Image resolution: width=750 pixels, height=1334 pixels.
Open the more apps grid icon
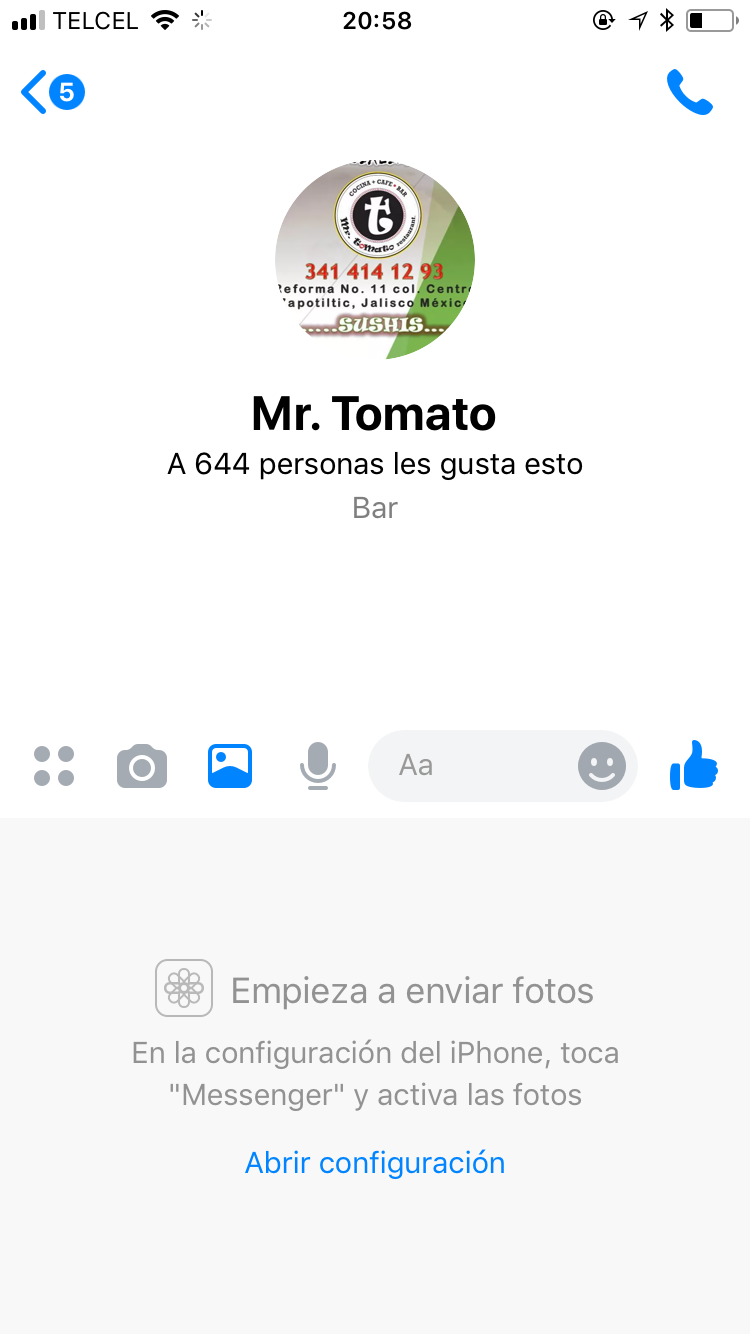pyautogui.click(x=54, y=766)
